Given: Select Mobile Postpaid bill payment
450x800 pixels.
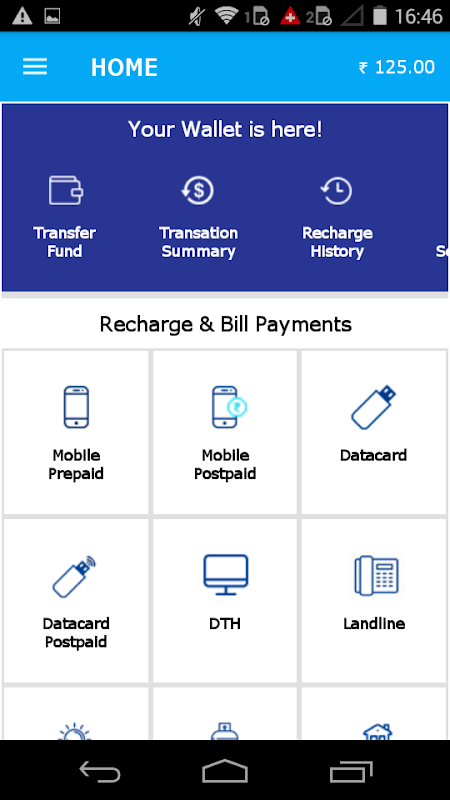Looking at the screenshot, I should pos(225,432).
